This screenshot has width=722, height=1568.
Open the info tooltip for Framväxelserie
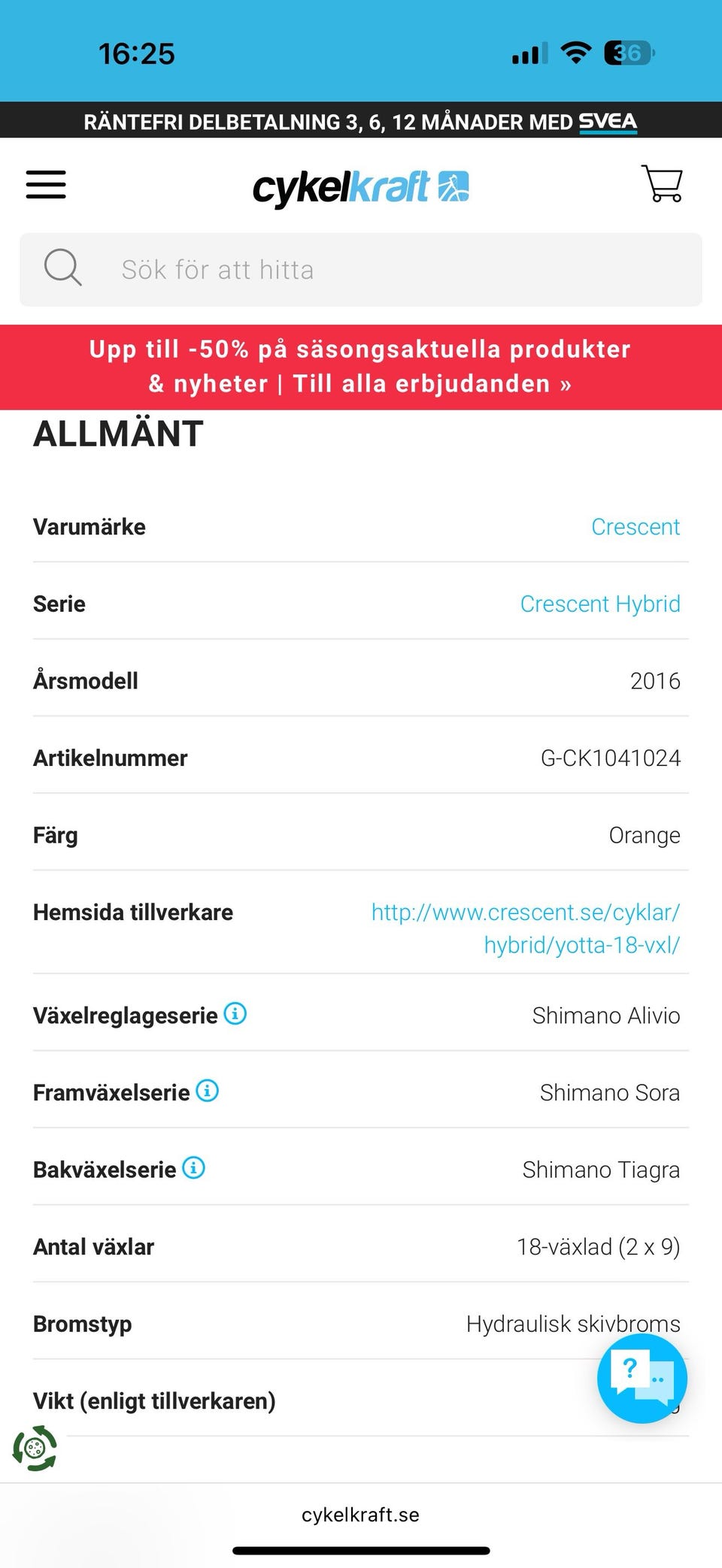(x=208, y=1091)
